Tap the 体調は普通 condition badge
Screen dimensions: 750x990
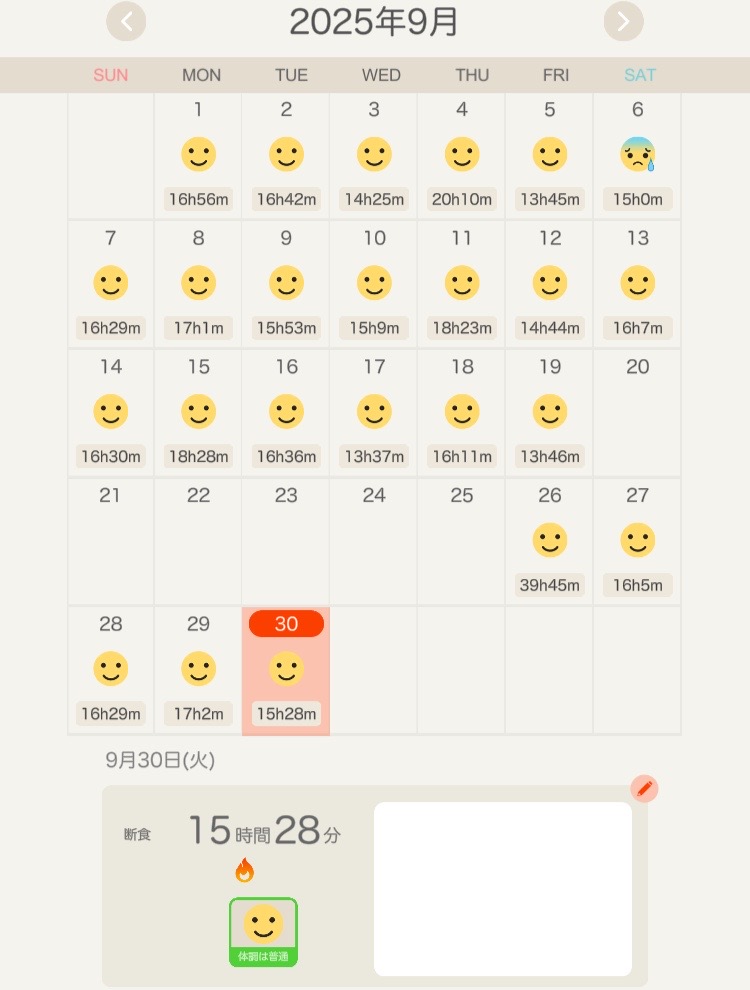click(x=263, y=932)
